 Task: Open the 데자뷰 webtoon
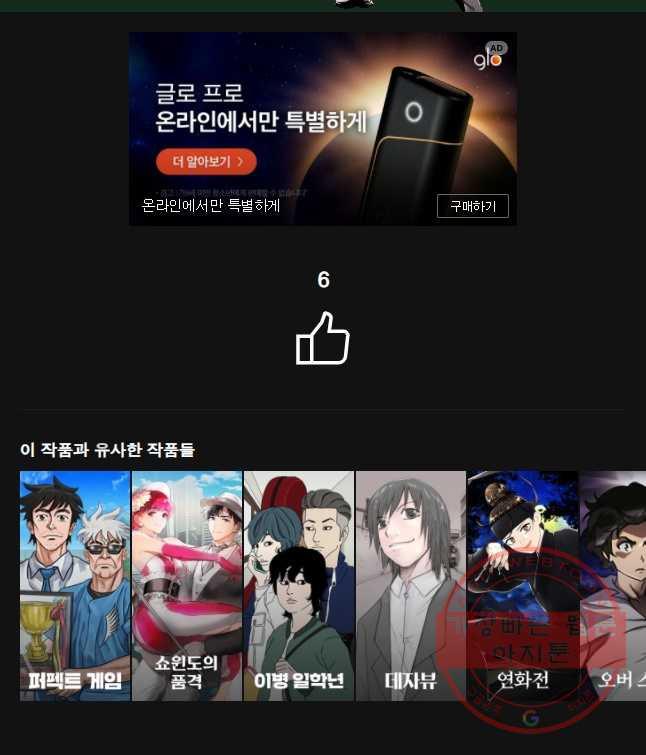(x=411, y=585)
